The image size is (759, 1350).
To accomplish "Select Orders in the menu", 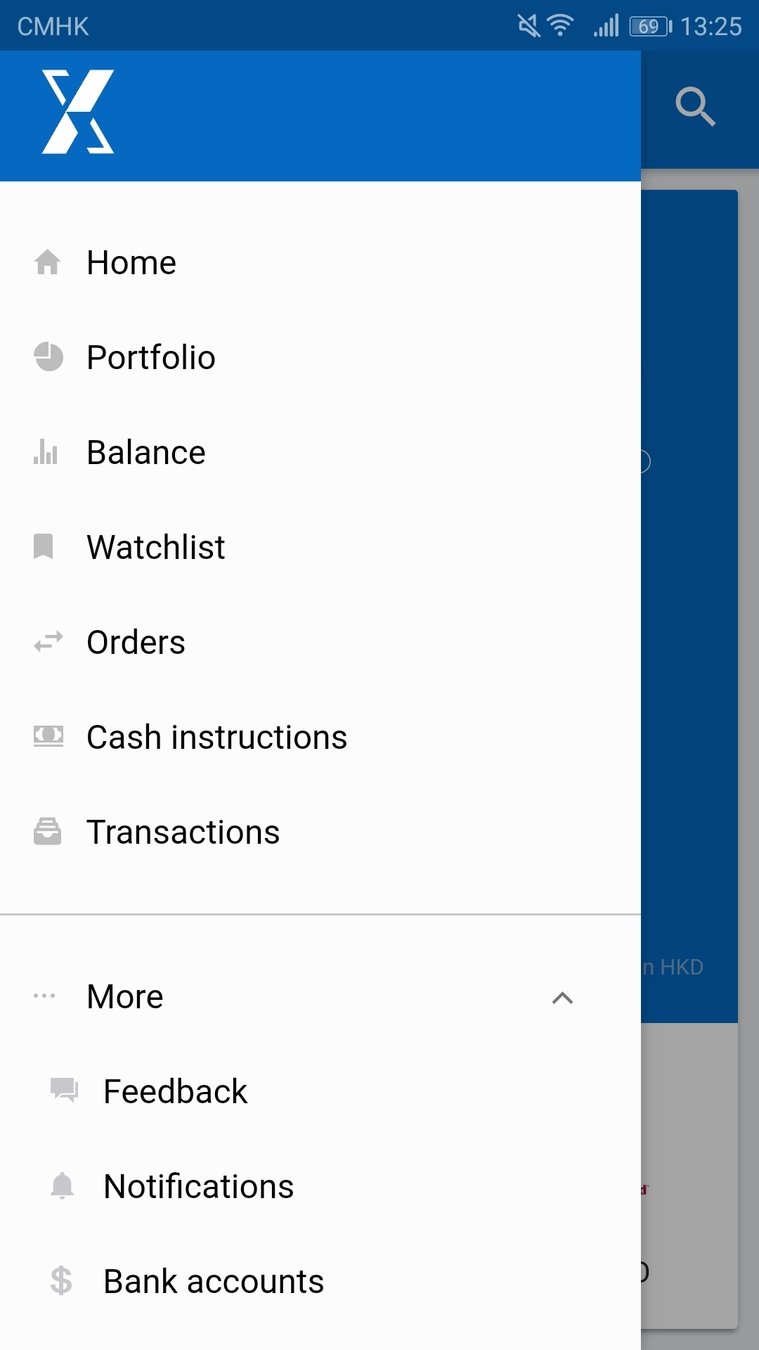I will click(136, 643).
